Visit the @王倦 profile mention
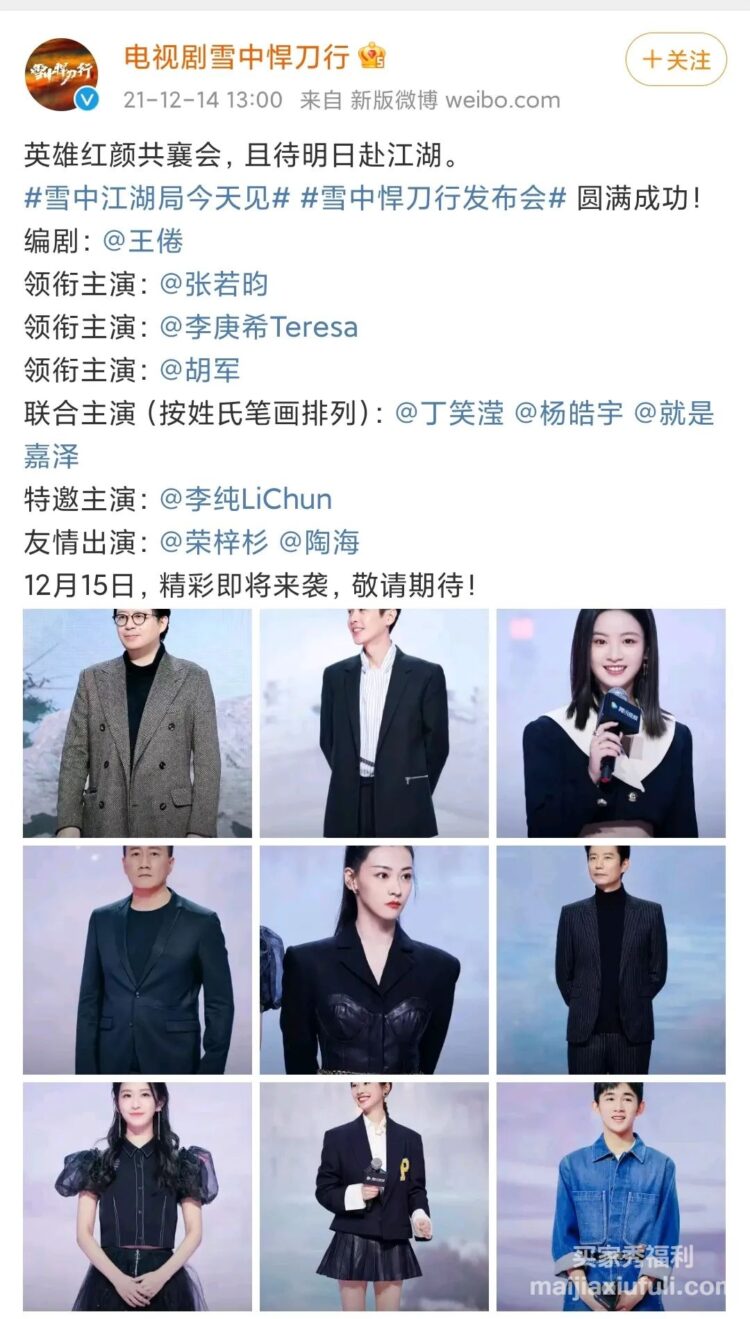 click(x=143, y=241)
